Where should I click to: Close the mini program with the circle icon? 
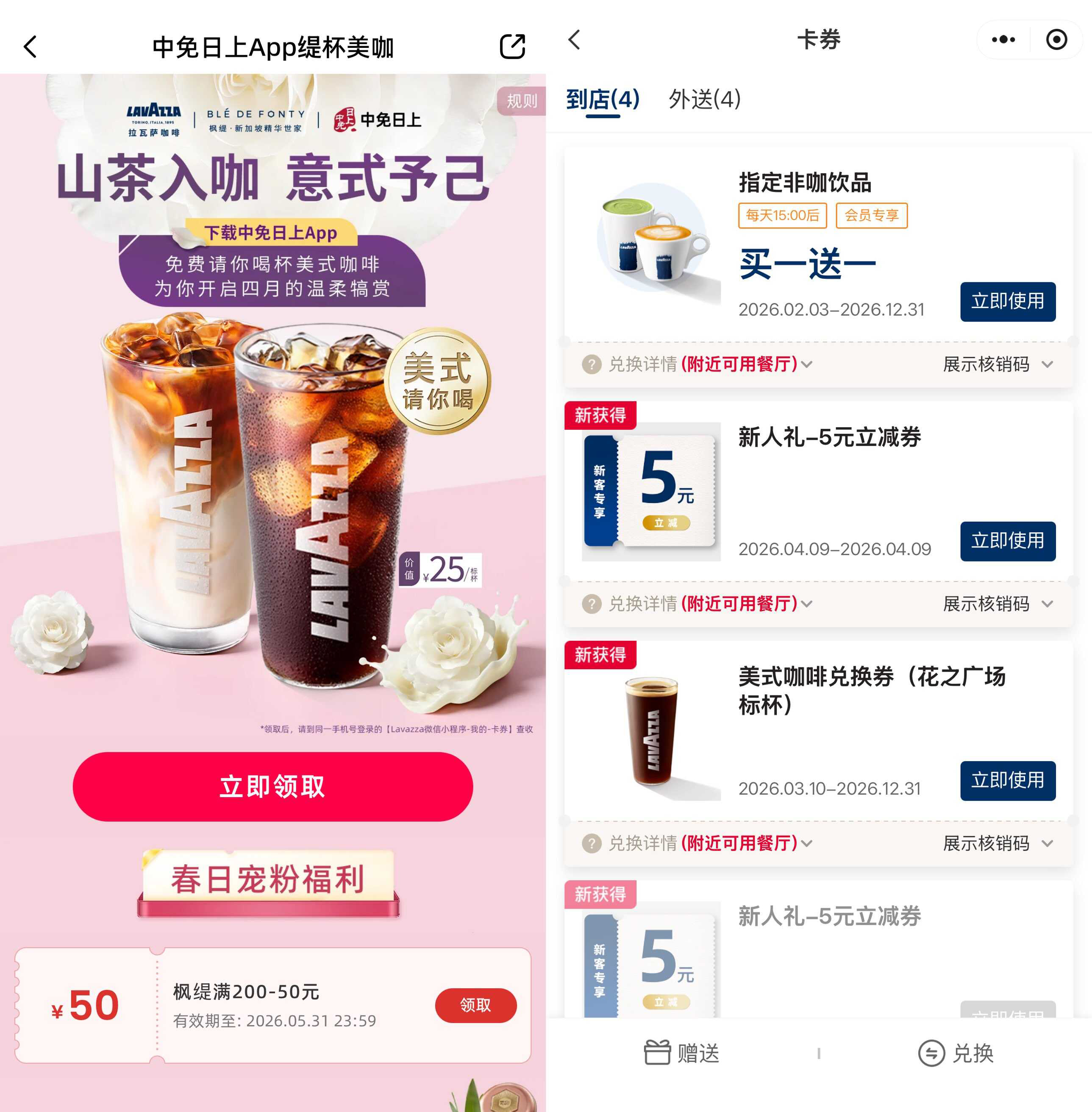tap(1056, 39)
